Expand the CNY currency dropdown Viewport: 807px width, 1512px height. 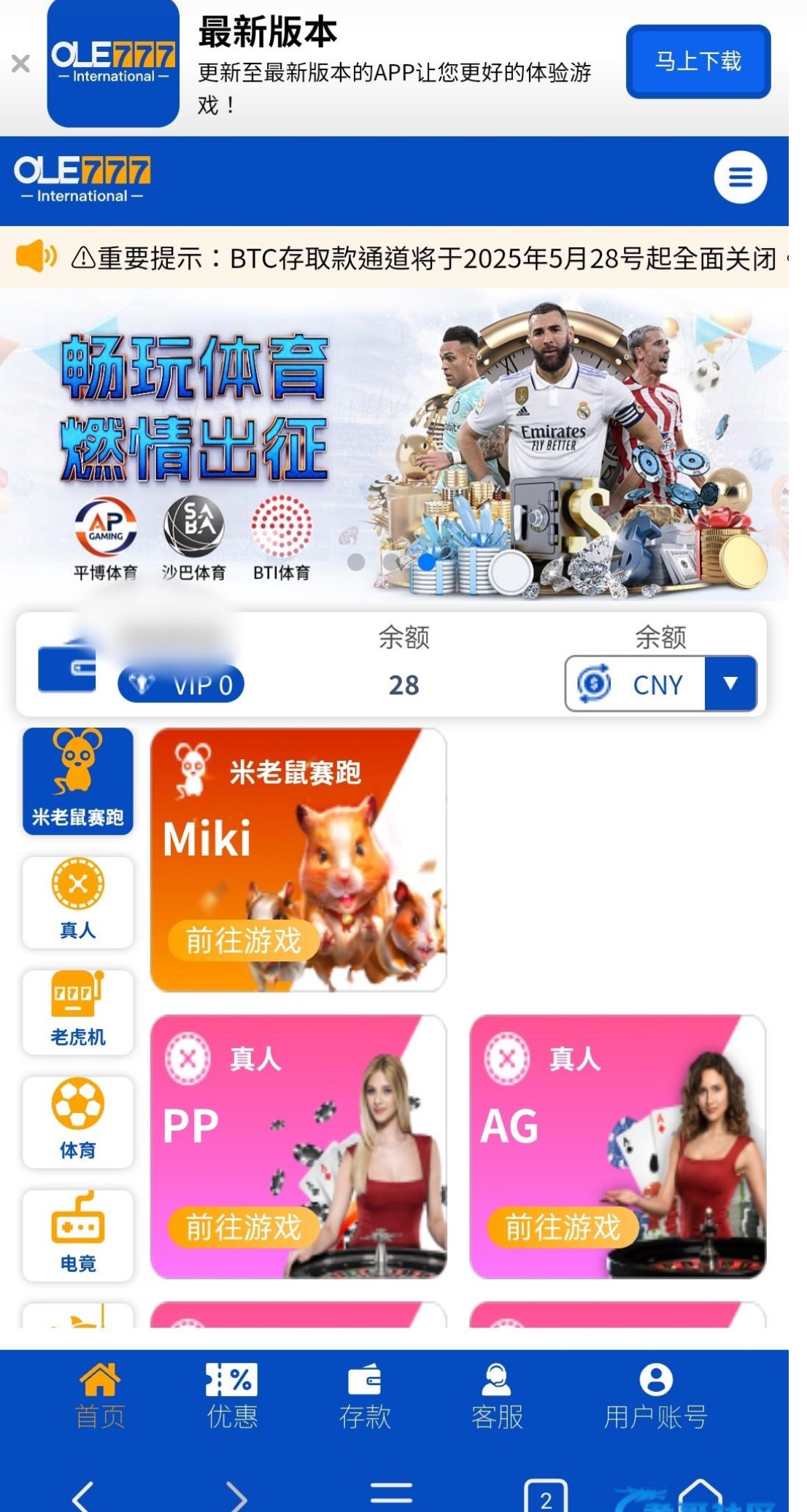(x=730, y=683)
